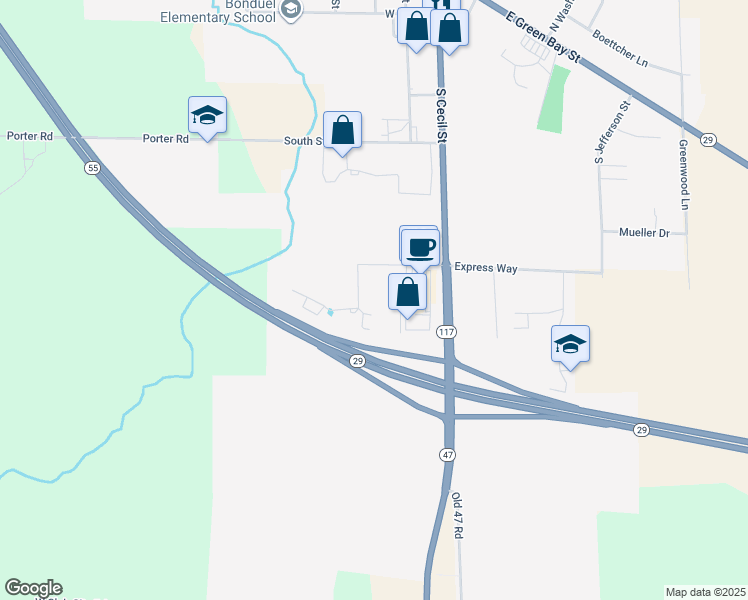This screenshot has width=748, height=600.
Task: Tap the school marker on Porter Rd
Action: coord(207,116)
